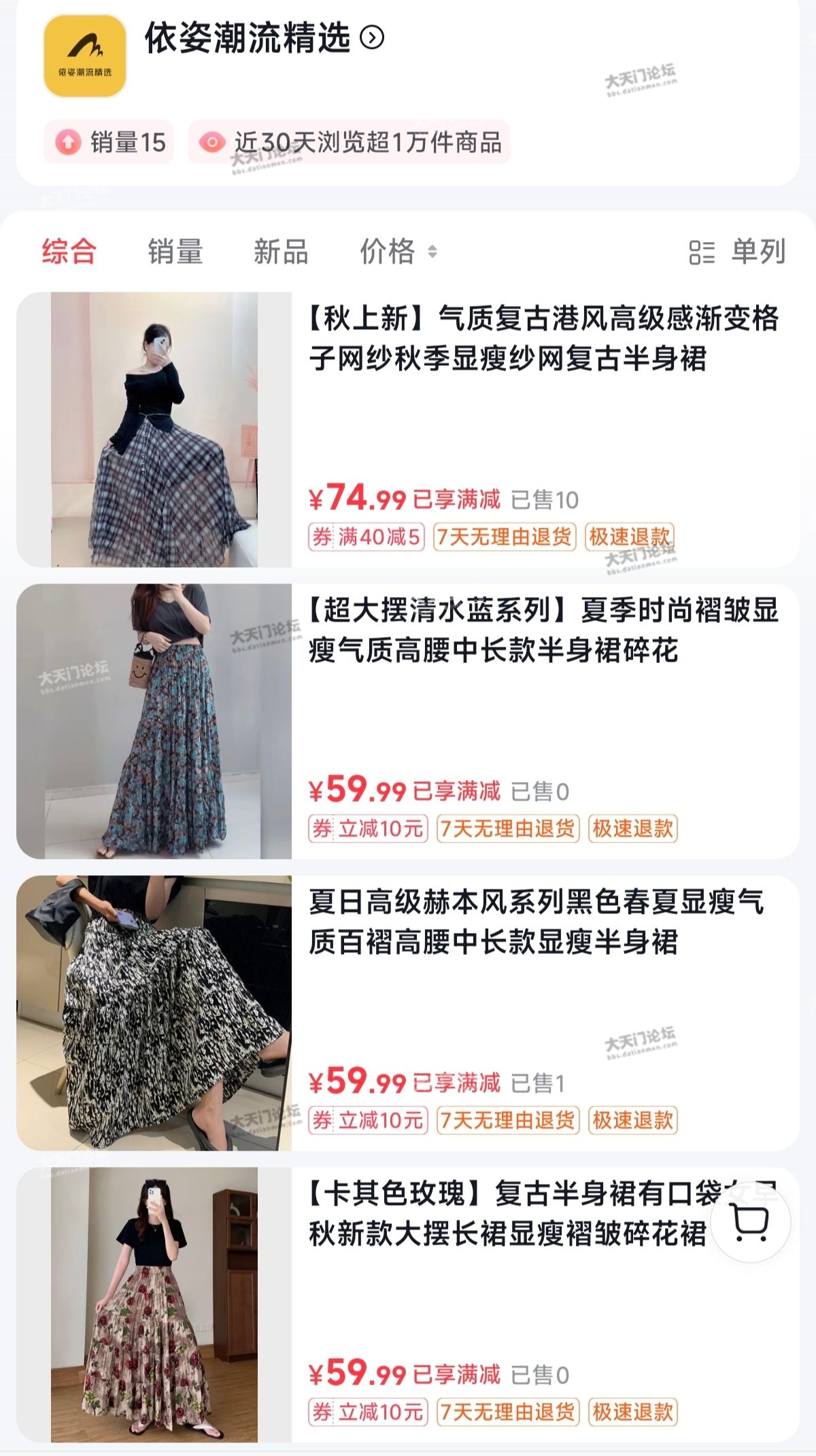Switch to the 新品 tab

point(281,252)
